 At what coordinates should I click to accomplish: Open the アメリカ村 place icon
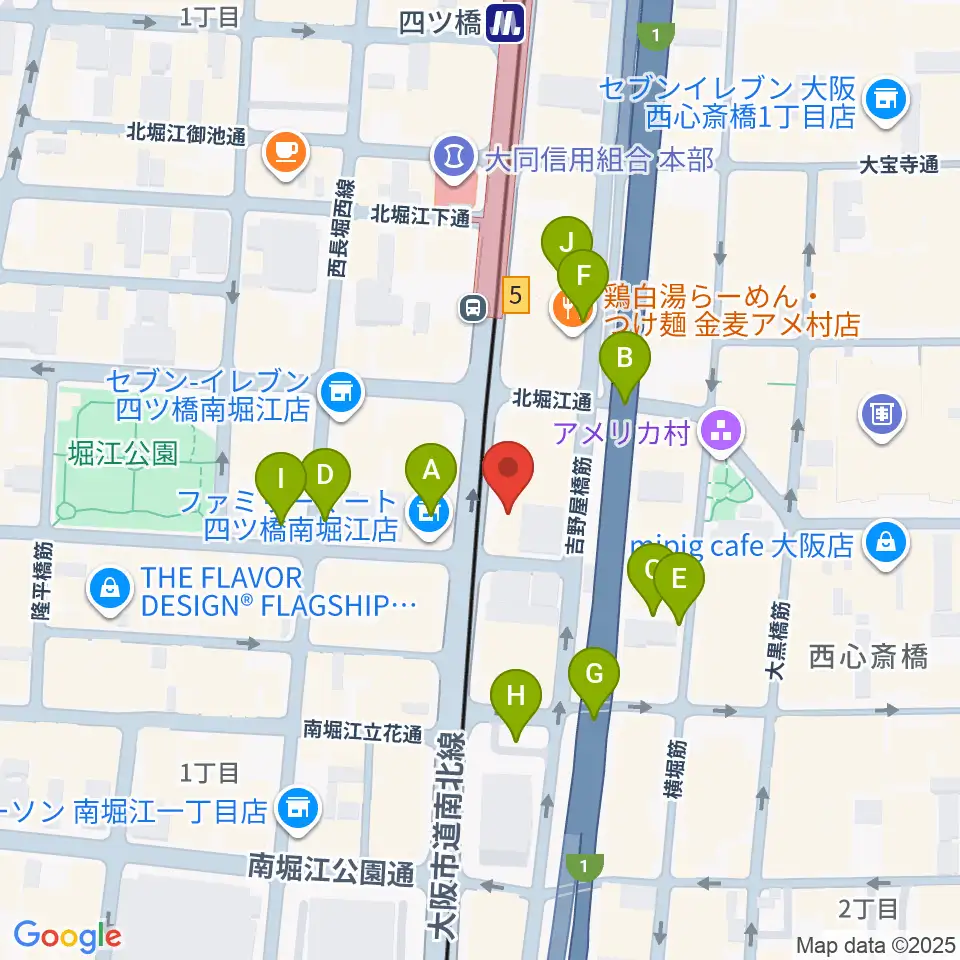(721, 431)
